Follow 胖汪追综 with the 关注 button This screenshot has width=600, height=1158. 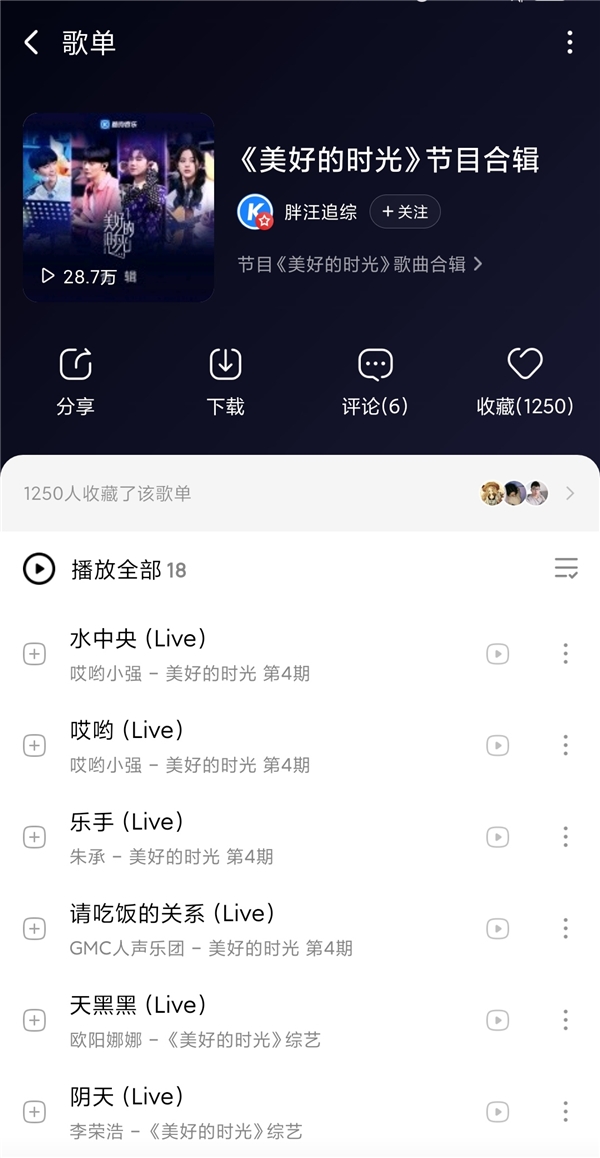[405, 212]
